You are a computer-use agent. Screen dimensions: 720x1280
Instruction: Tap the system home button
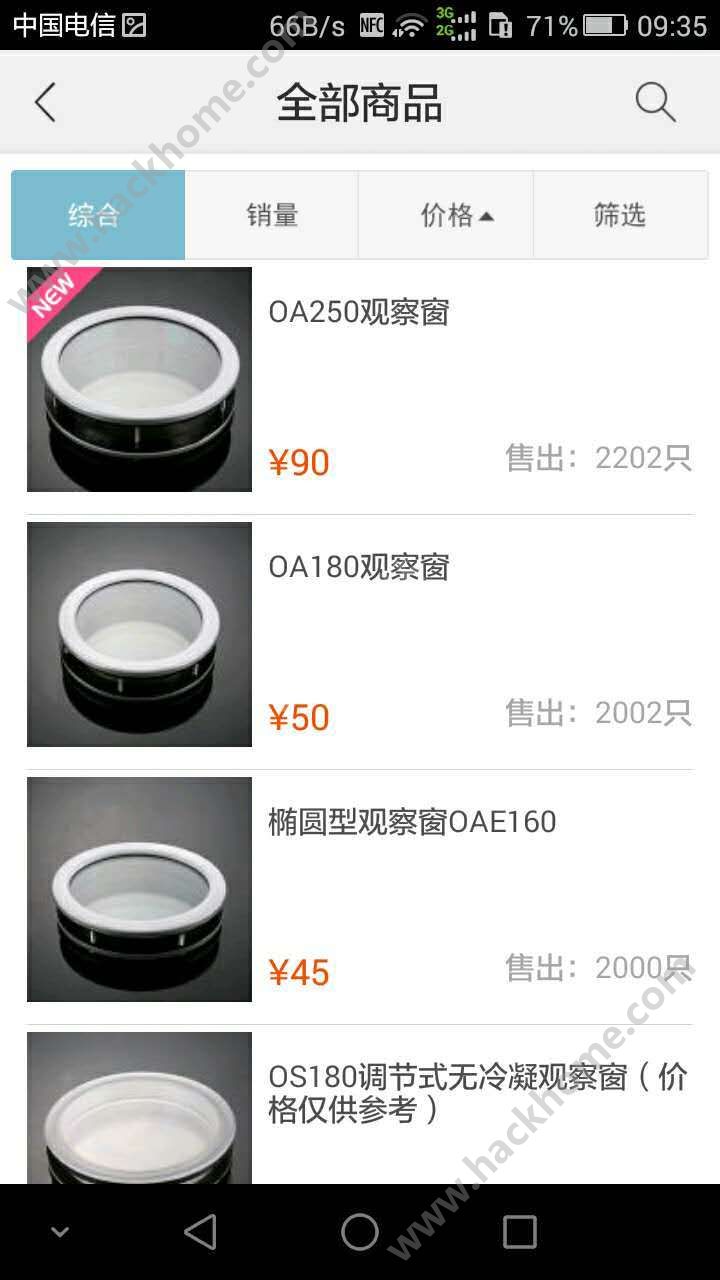pos(360,1232)
